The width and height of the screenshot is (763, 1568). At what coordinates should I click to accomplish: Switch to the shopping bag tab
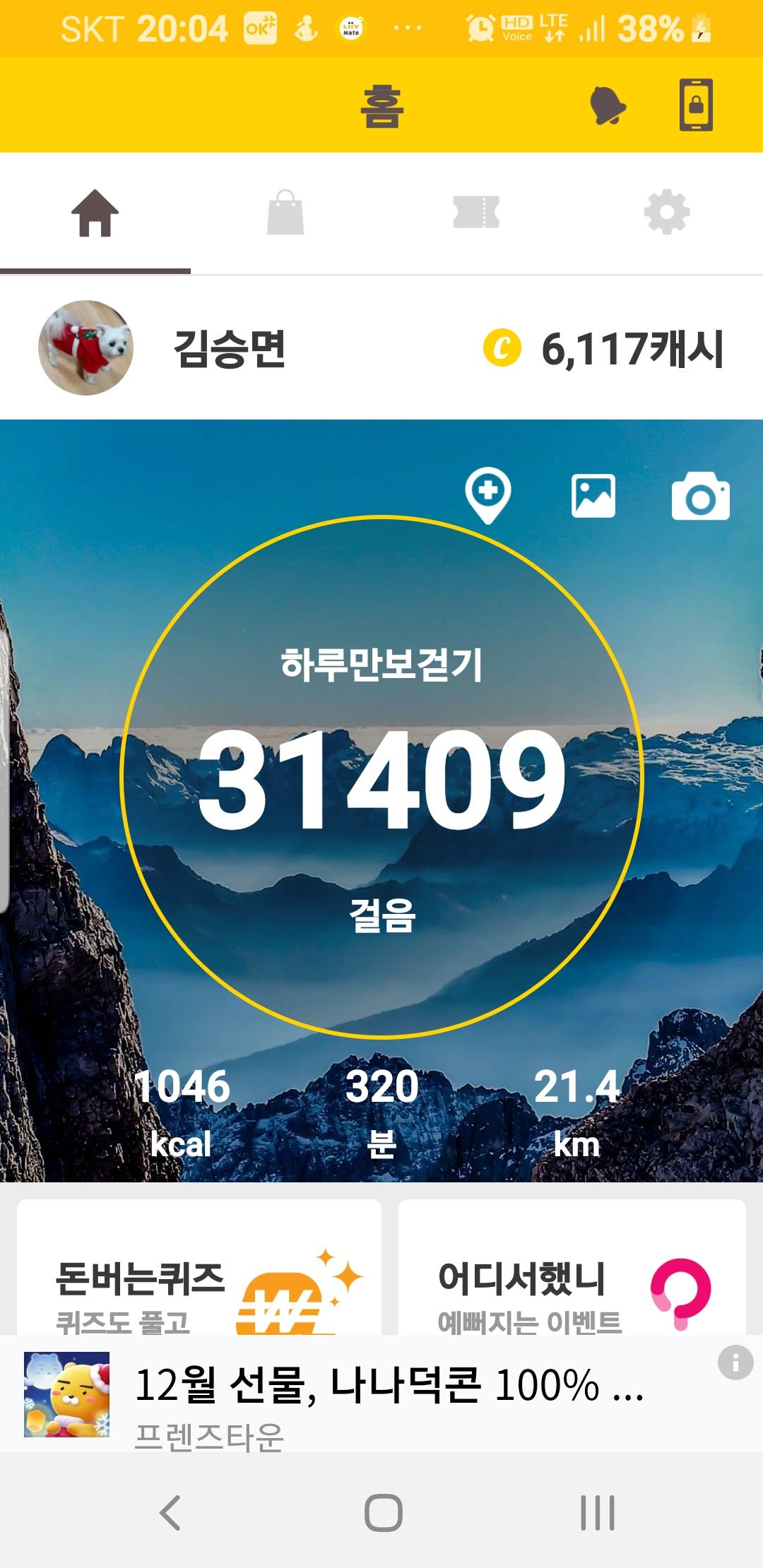pyautogui.click(x=285, y=213)
